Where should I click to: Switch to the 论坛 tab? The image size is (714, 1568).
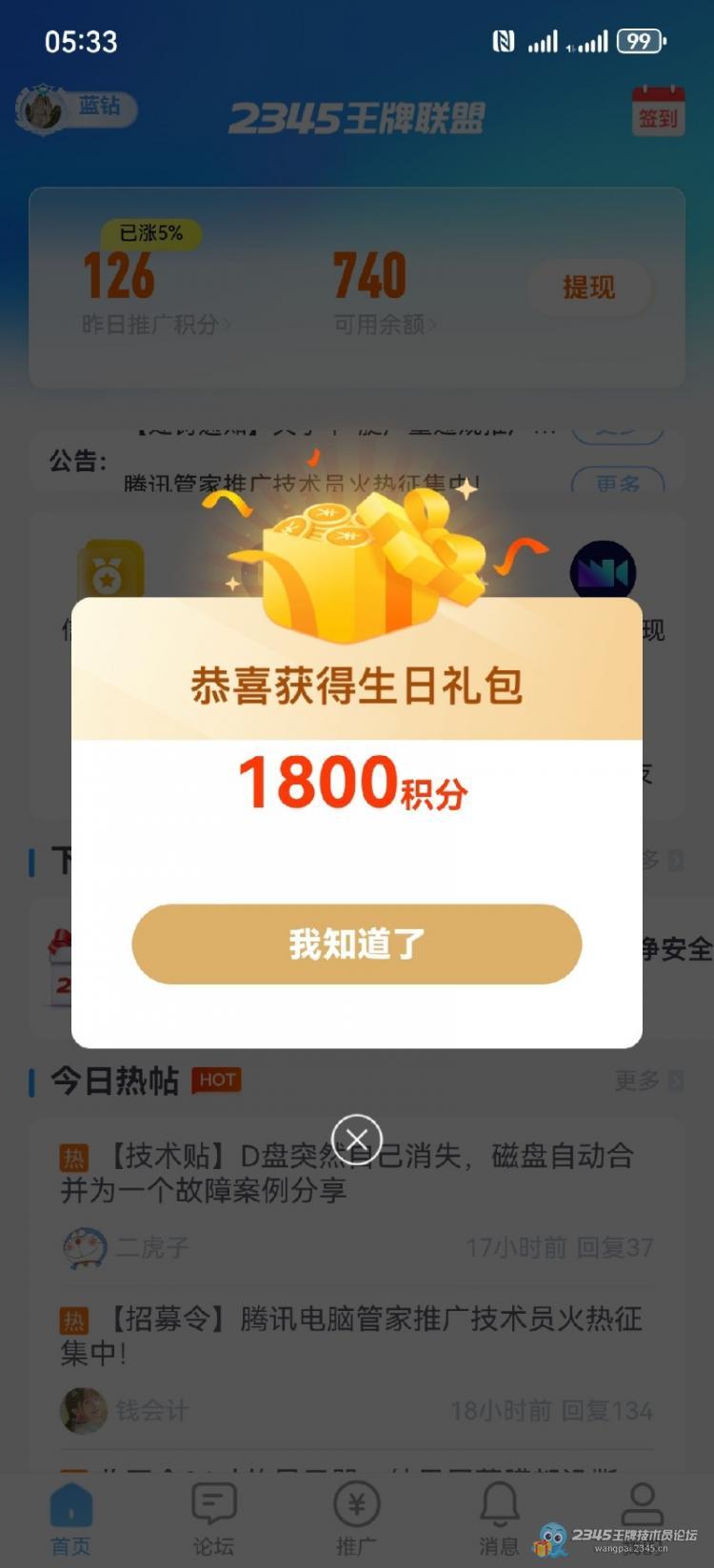pyautogui.click(x=213, y=1518)
